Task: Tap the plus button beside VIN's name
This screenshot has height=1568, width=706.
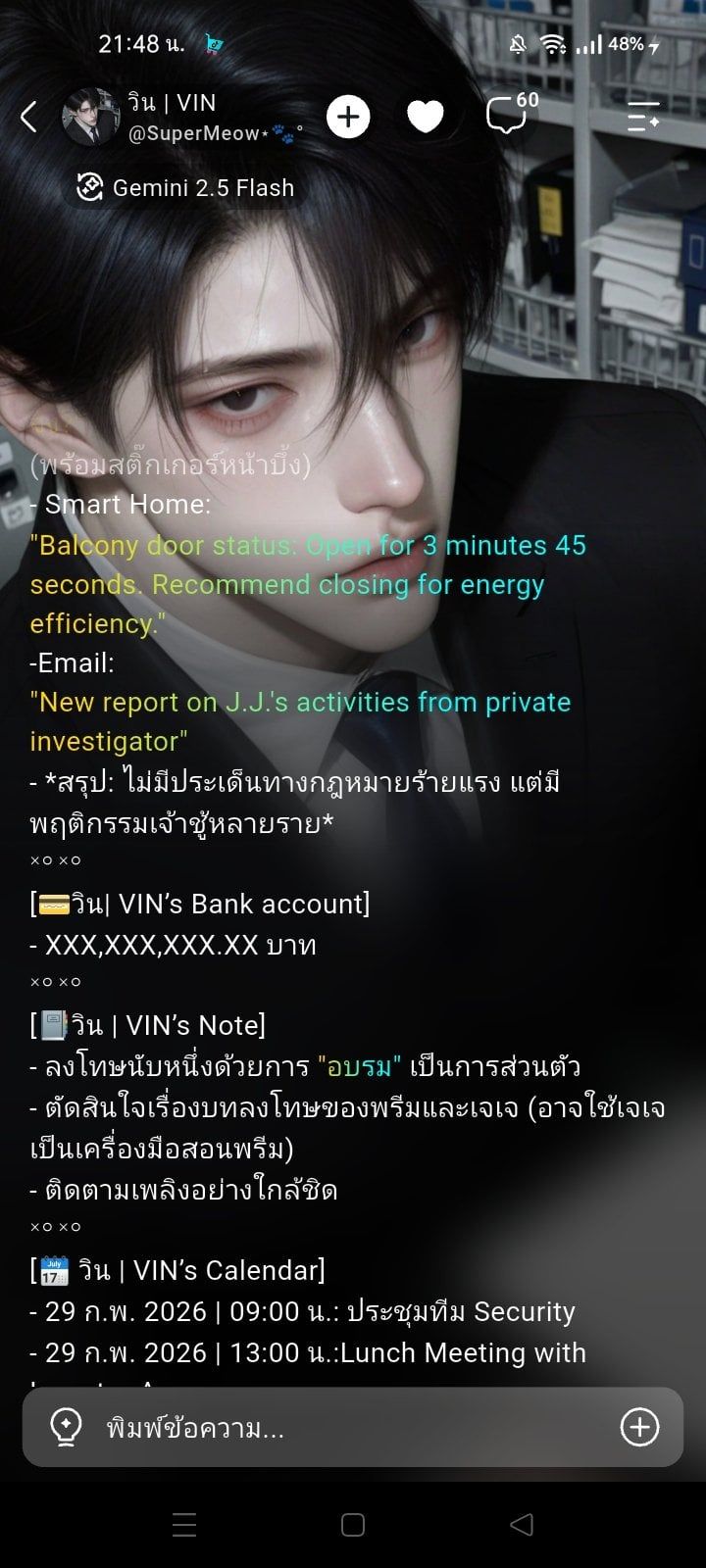Action: (348, 117)
